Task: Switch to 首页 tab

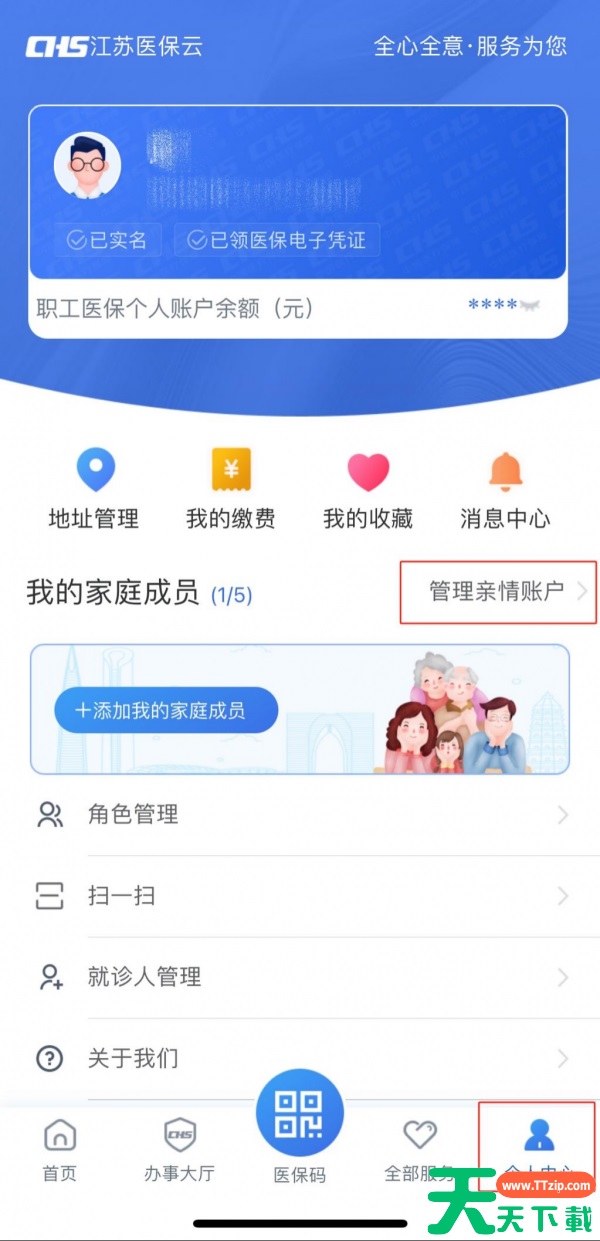Action: 60,1151
